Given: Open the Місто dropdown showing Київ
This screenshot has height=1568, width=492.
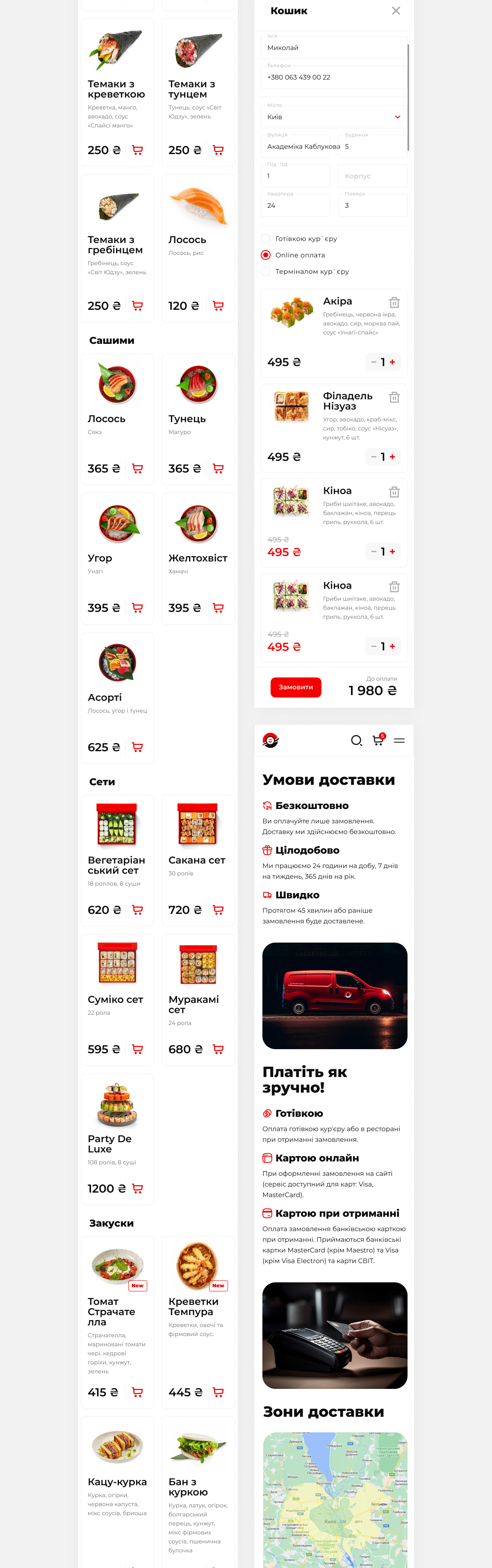Looking at the screenshot, I should [334, 117].
